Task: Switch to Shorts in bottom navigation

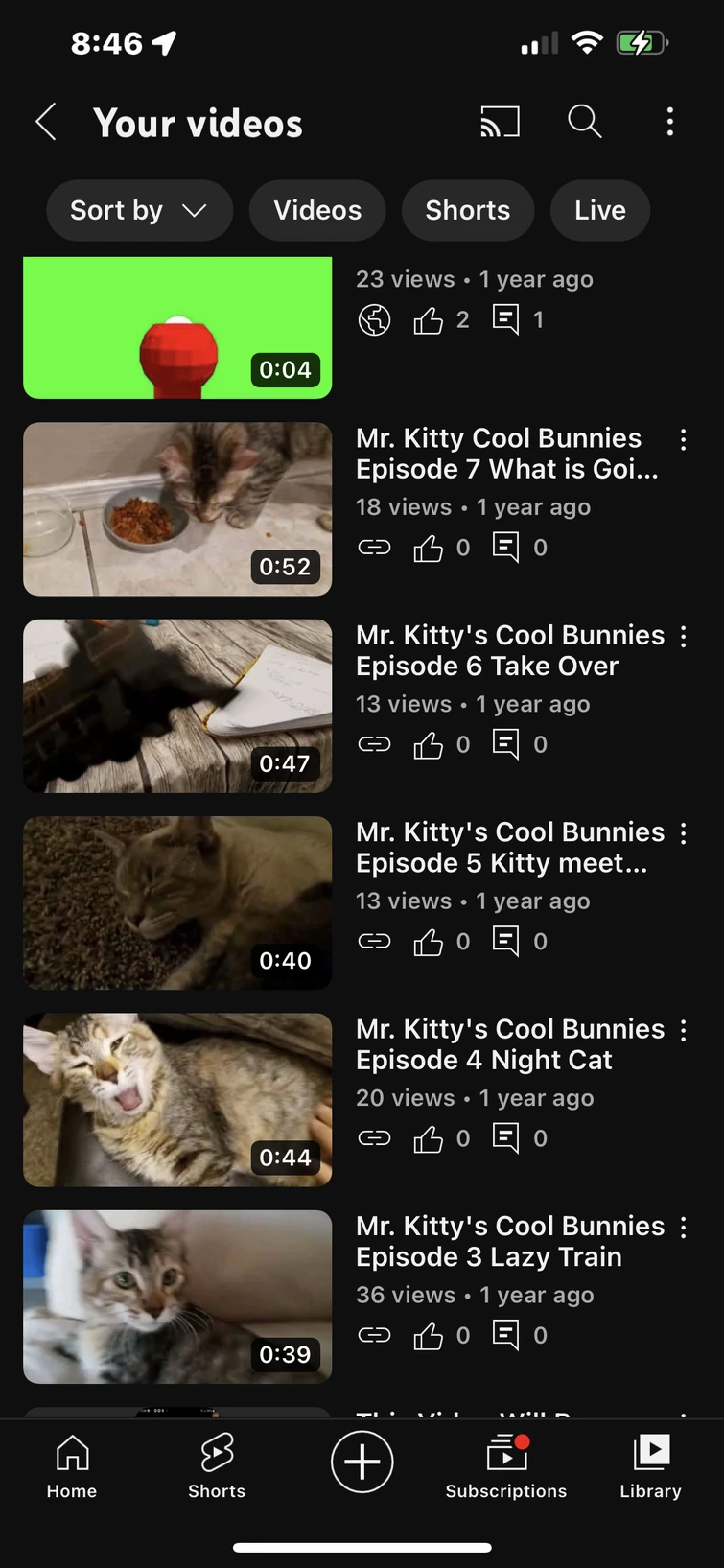Action: [x=217, y=1465]
